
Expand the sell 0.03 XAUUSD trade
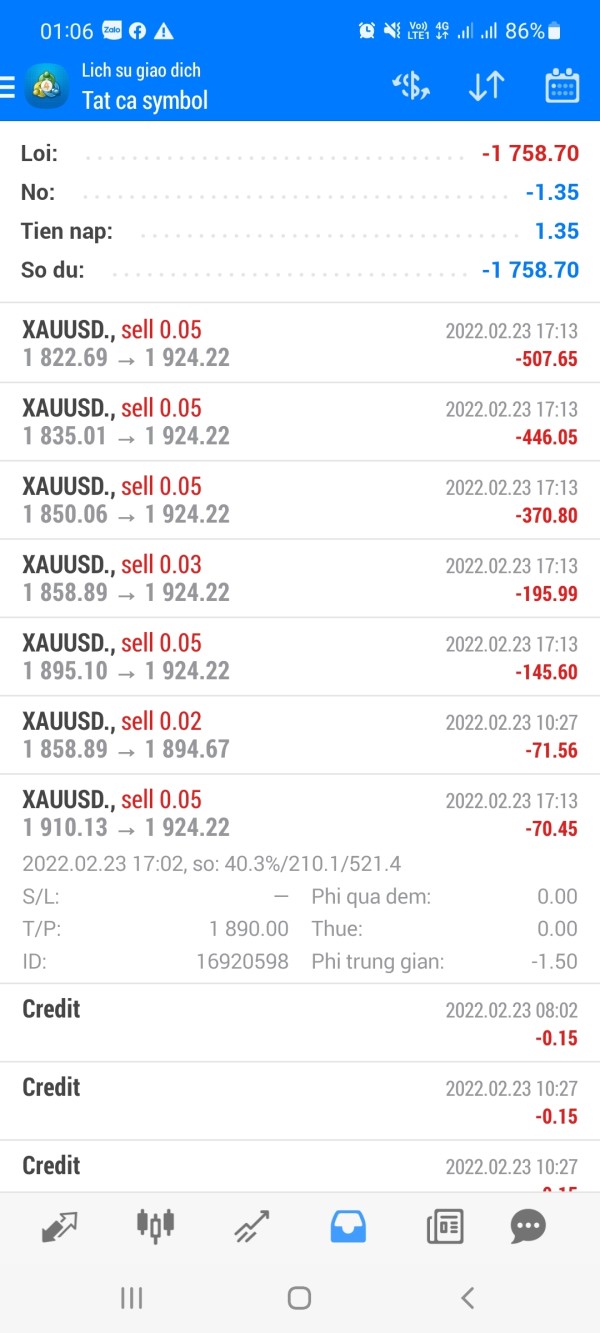tap(300, 578)
